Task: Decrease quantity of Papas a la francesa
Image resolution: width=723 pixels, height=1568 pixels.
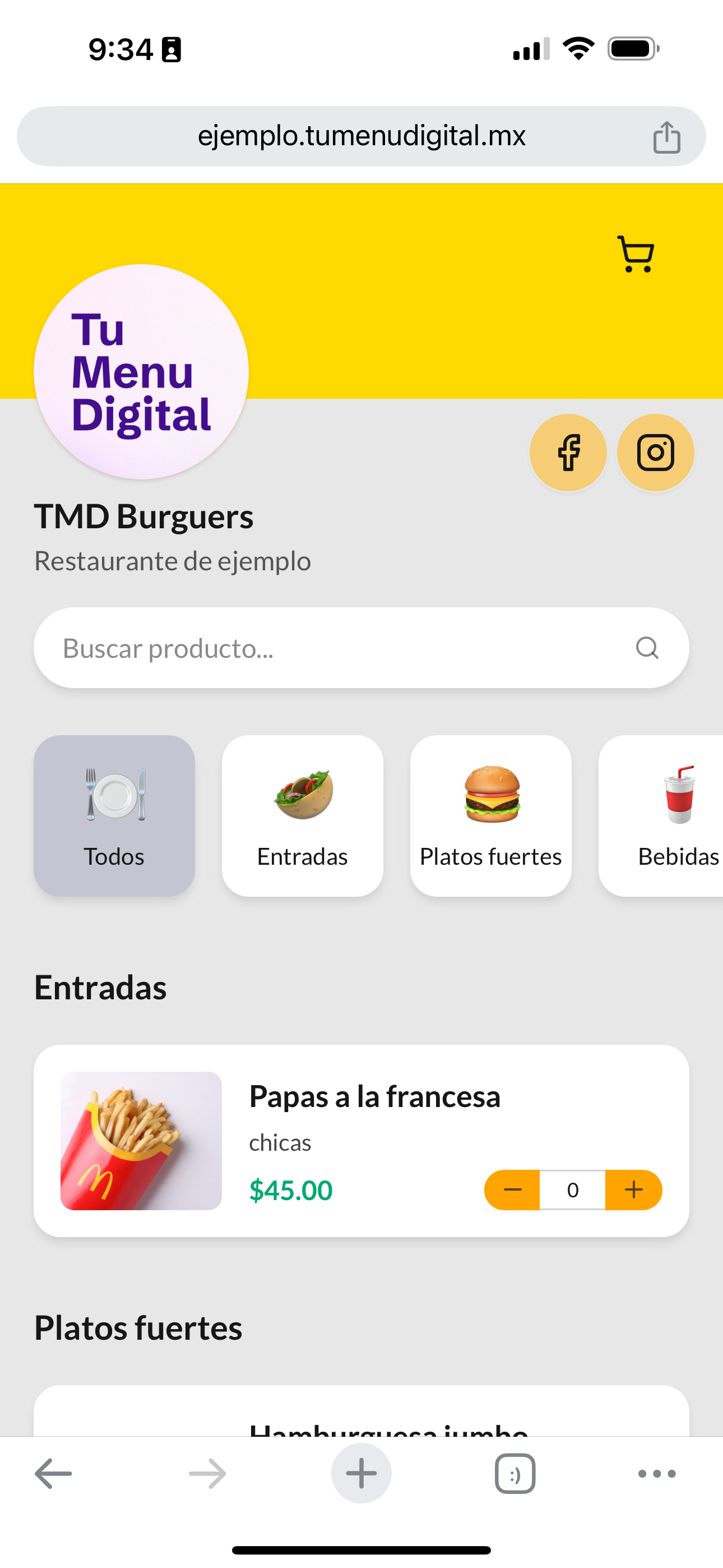Action: pos(513,1189)
